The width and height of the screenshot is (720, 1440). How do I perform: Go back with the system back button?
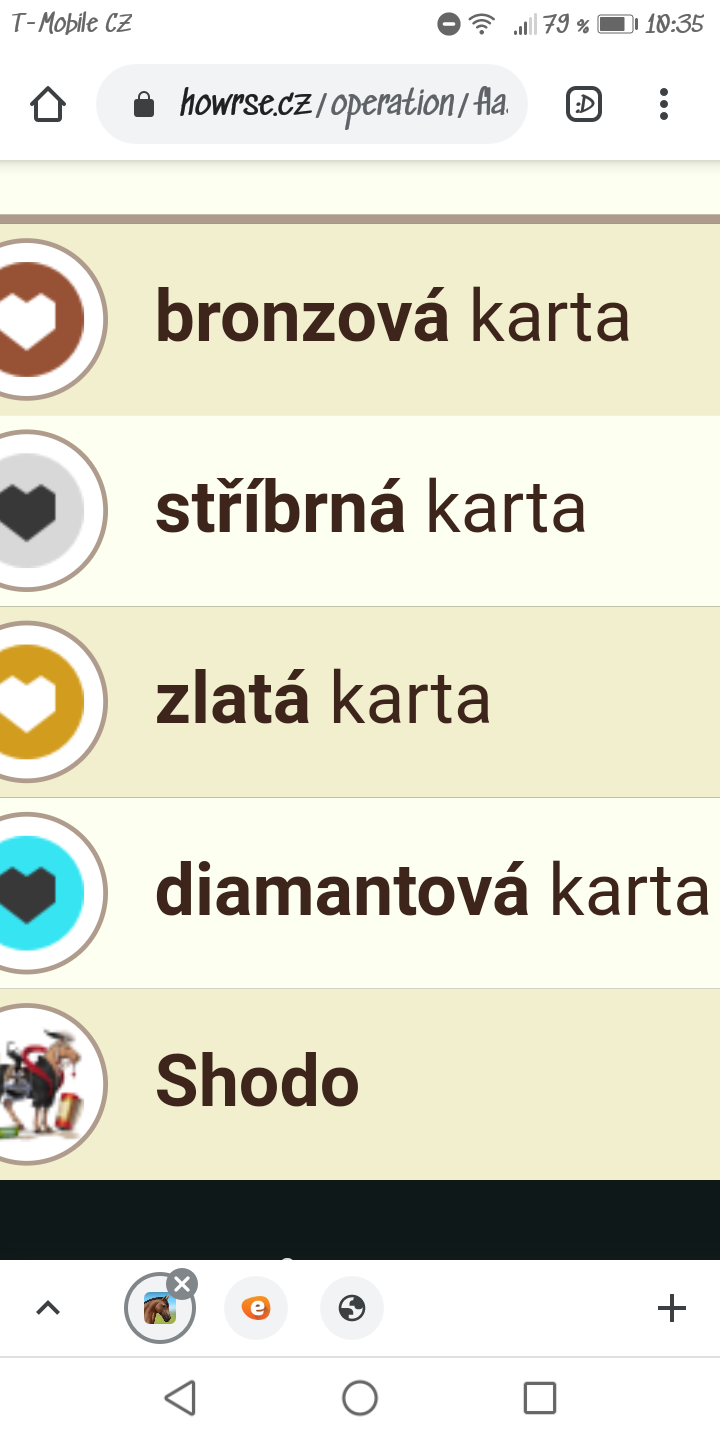(180, 1398)
